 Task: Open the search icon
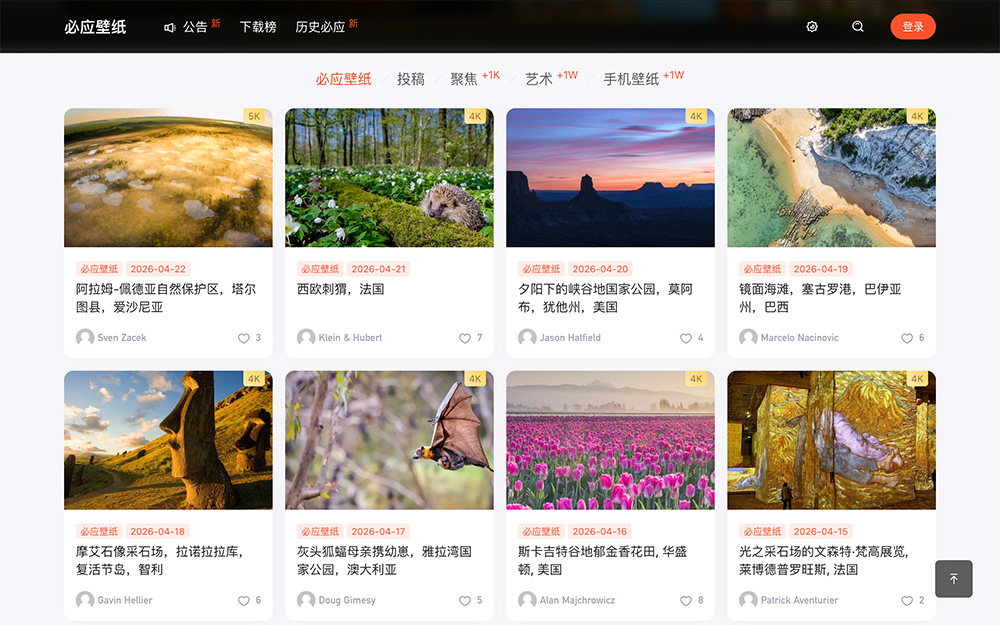858,27
